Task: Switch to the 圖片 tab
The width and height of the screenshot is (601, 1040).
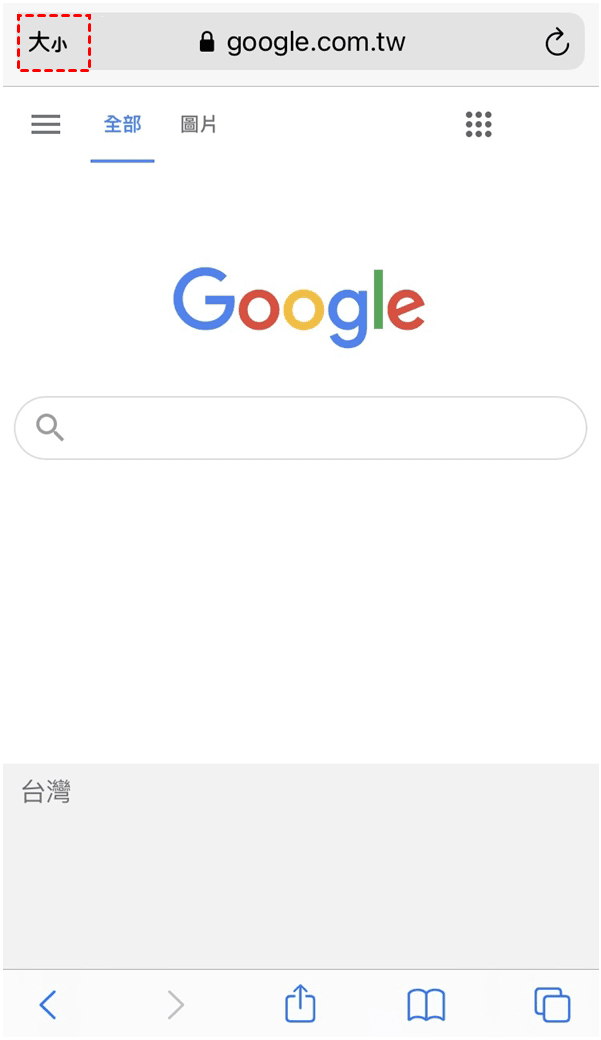Action: coord(198,125)
